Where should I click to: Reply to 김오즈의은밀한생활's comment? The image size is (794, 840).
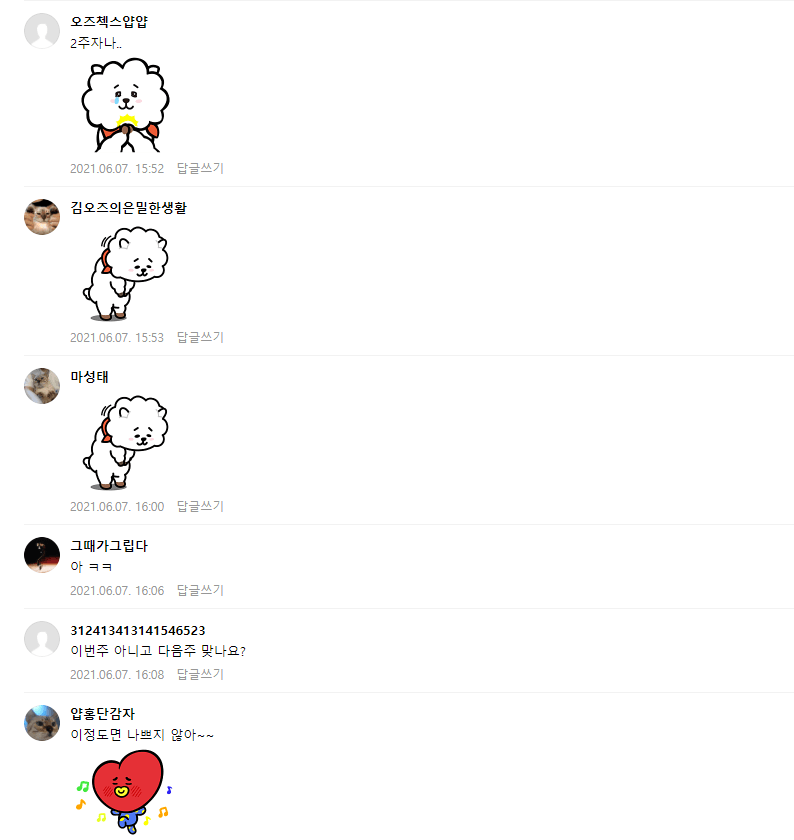click(x=200, y=337)
